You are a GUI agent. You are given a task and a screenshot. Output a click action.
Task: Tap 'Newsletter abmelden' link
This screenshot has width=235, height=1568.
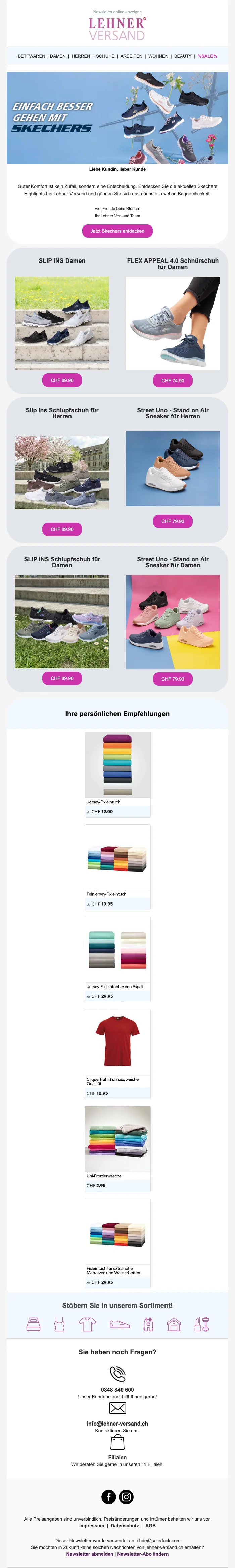[90, 1554]
